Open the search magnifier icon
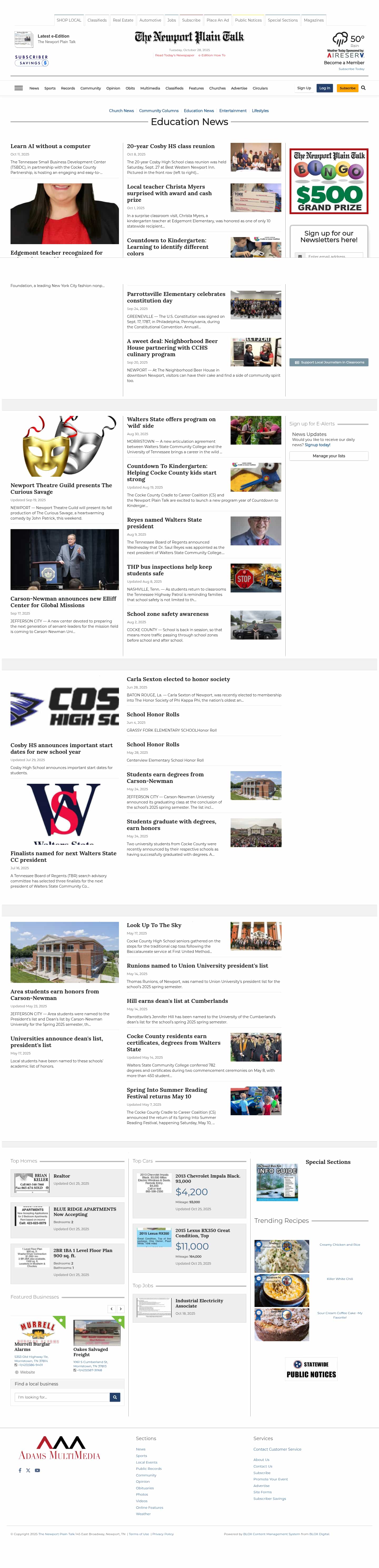 363,88
